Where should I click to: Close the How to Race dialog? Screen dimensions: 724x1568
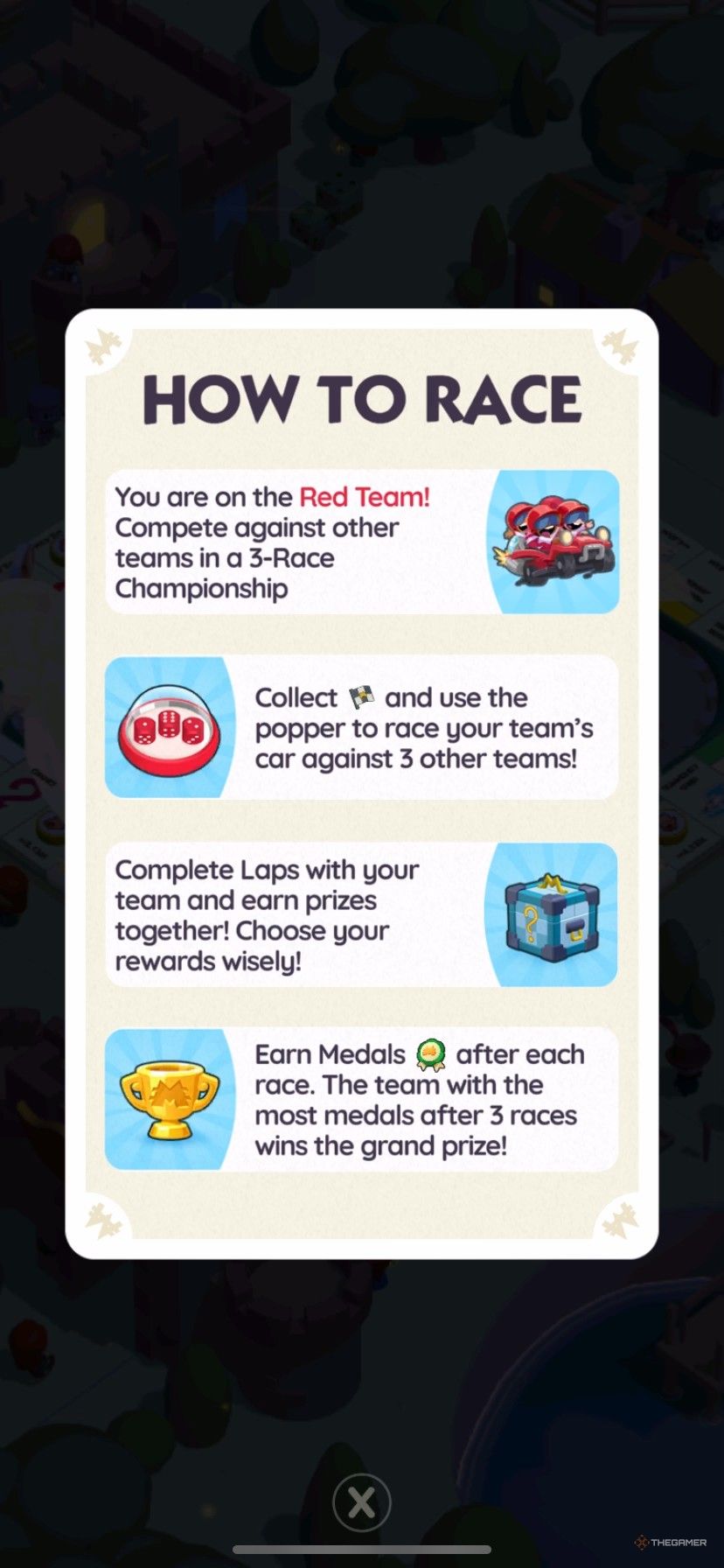pyautogui.click(x=361, y=1502)
